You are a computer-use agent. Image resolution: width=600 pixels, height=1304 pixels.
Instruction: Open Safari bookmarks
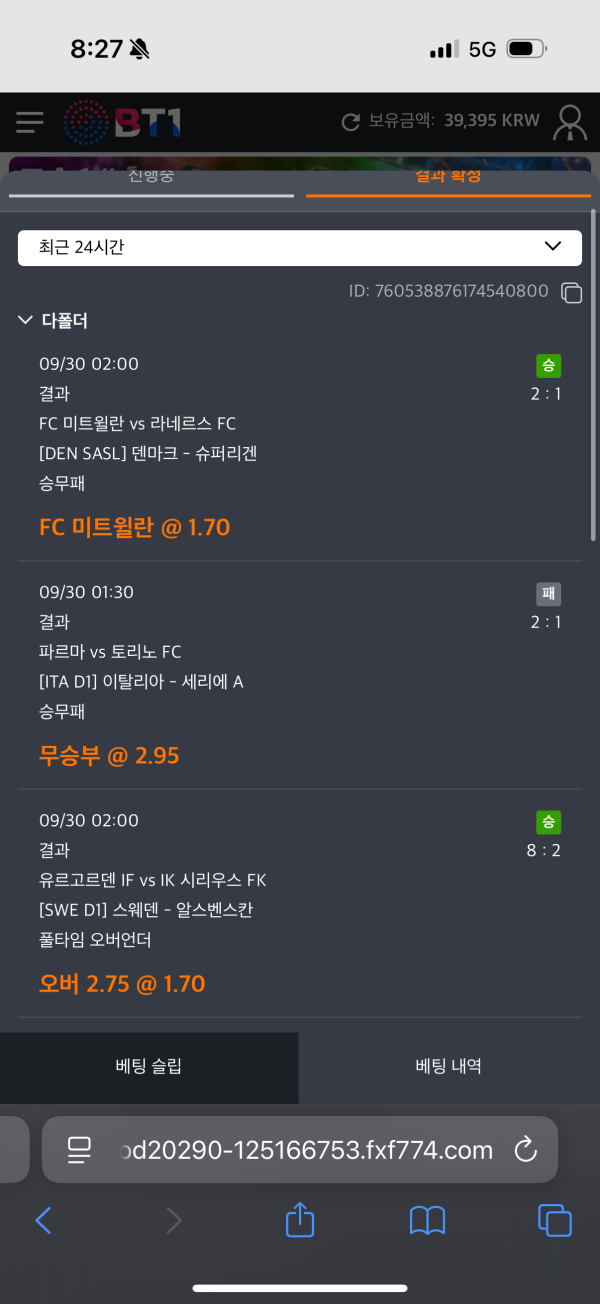[x=427, y=1220]
